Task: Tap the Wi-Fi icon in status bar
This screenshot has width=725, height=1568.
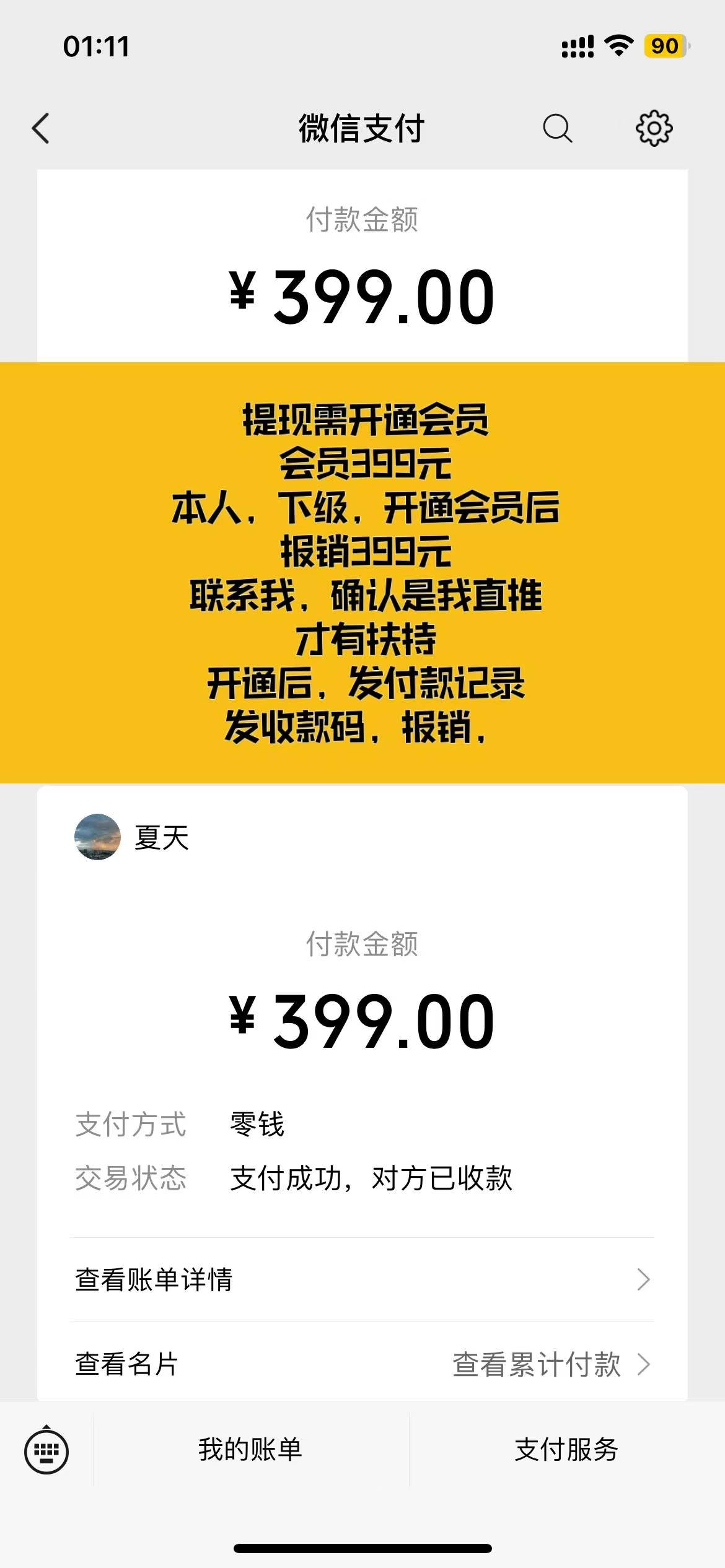Action: pos(617,43)
